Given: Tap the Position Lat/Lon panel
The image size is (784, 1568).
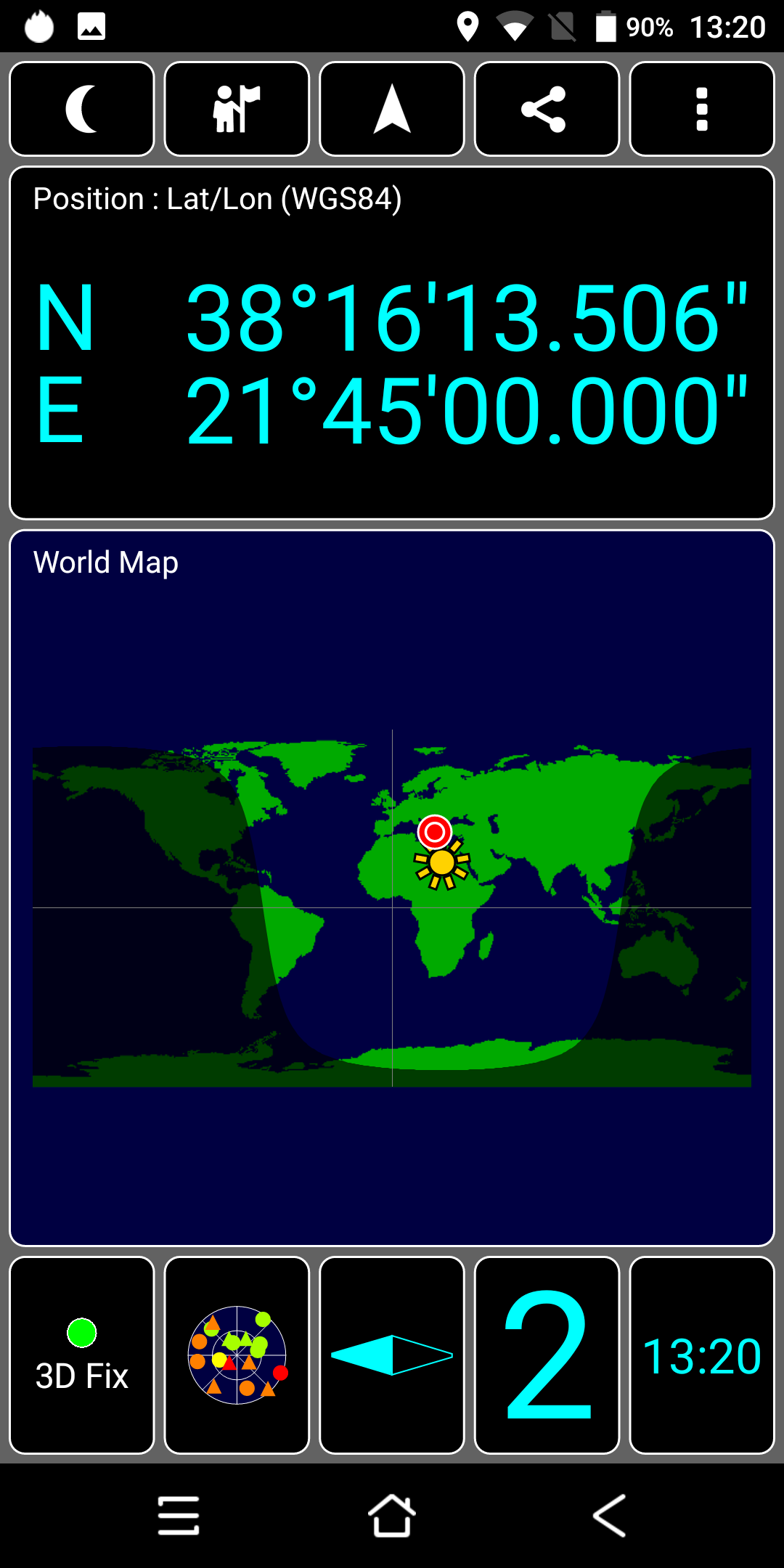Looking at the screenshot, I should 392,343.
